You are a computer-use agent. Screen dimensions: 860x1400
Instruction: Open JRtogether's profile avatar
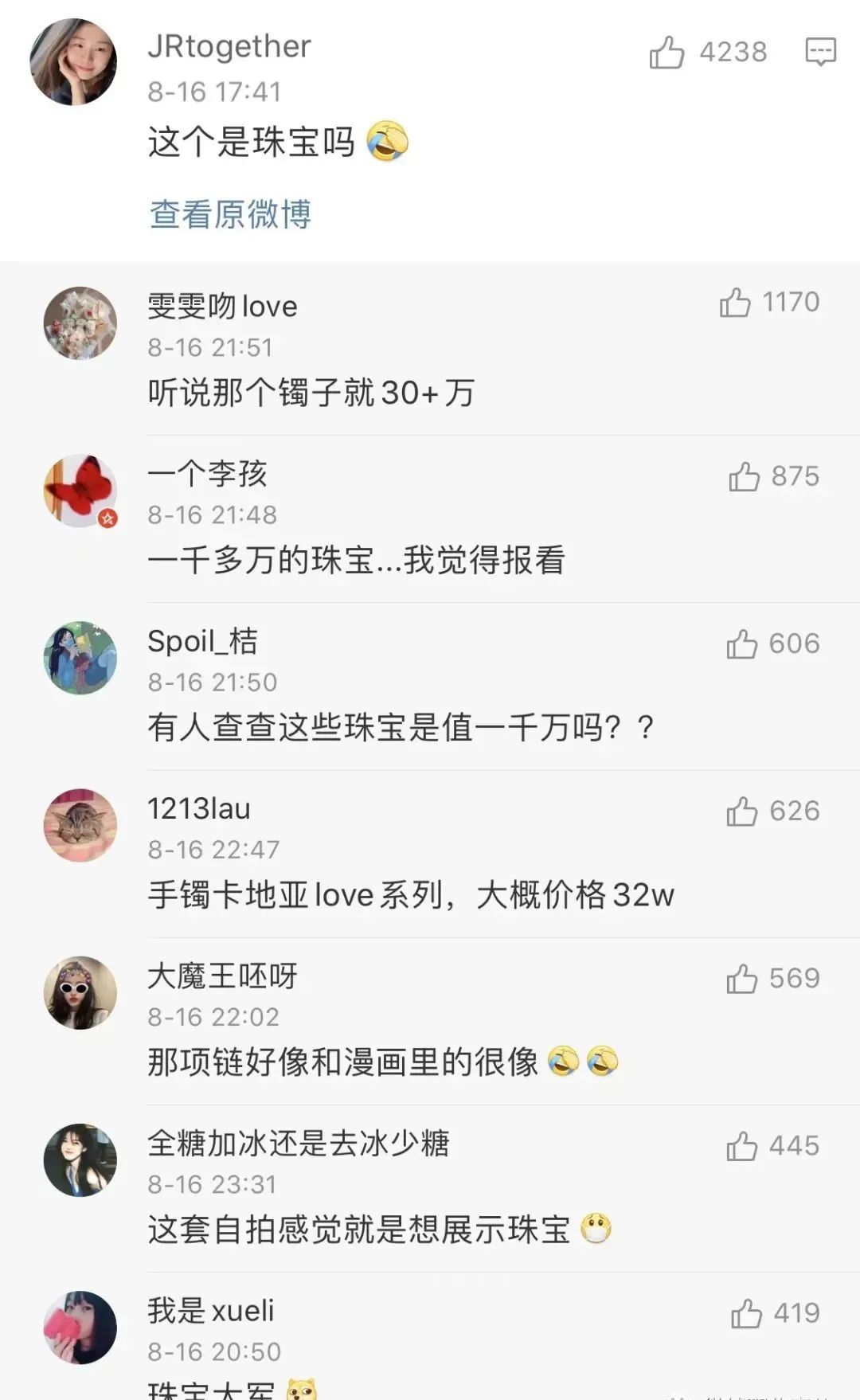coord(73,62)
